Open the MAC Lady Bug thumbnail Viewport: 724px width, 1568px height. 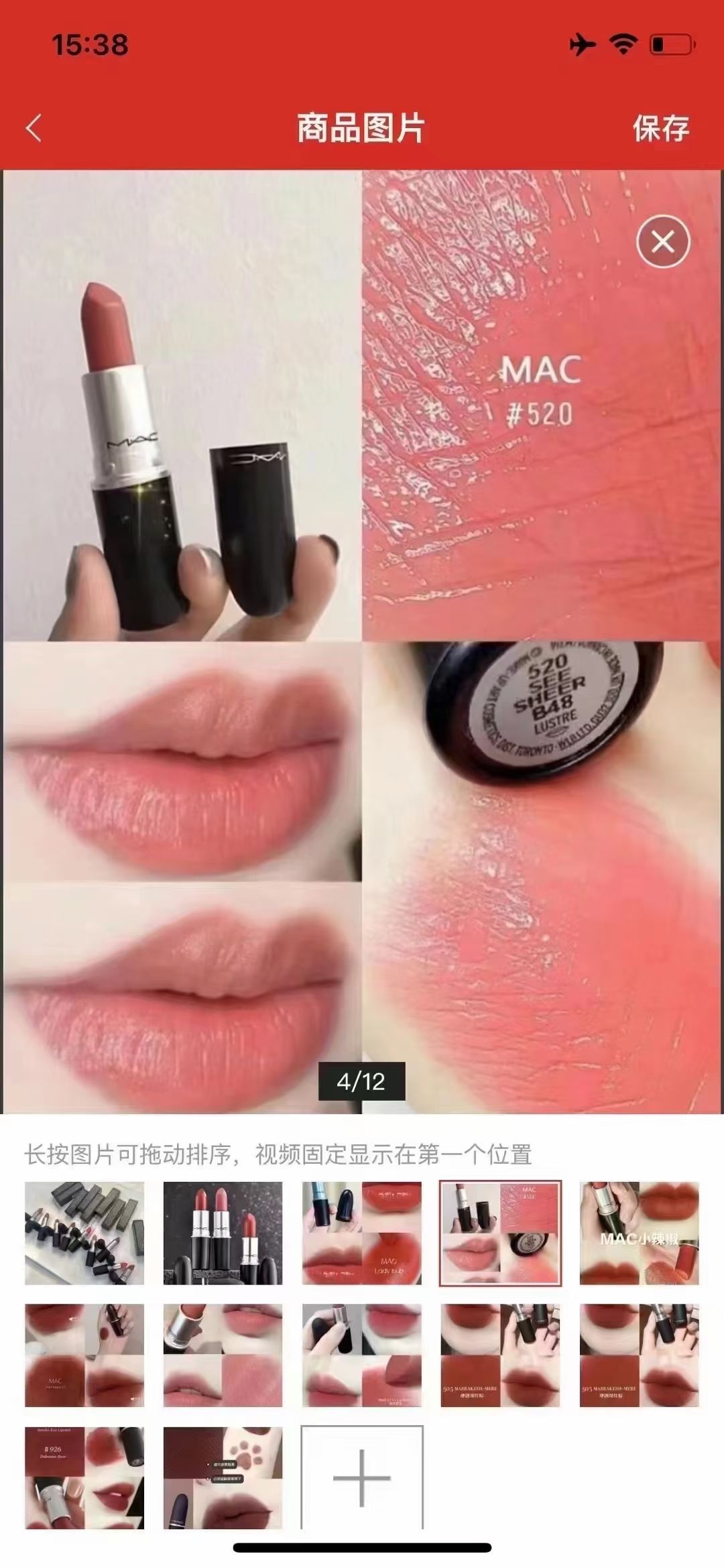(362, 1233)
